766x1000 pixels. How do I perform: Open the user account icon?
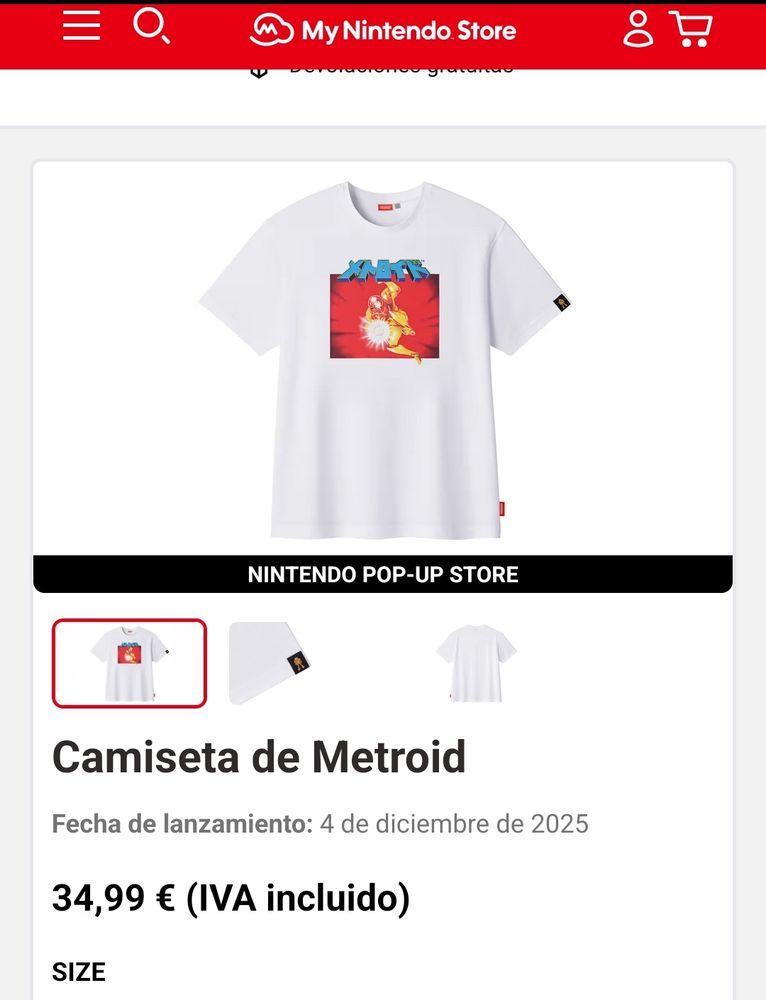638,29
